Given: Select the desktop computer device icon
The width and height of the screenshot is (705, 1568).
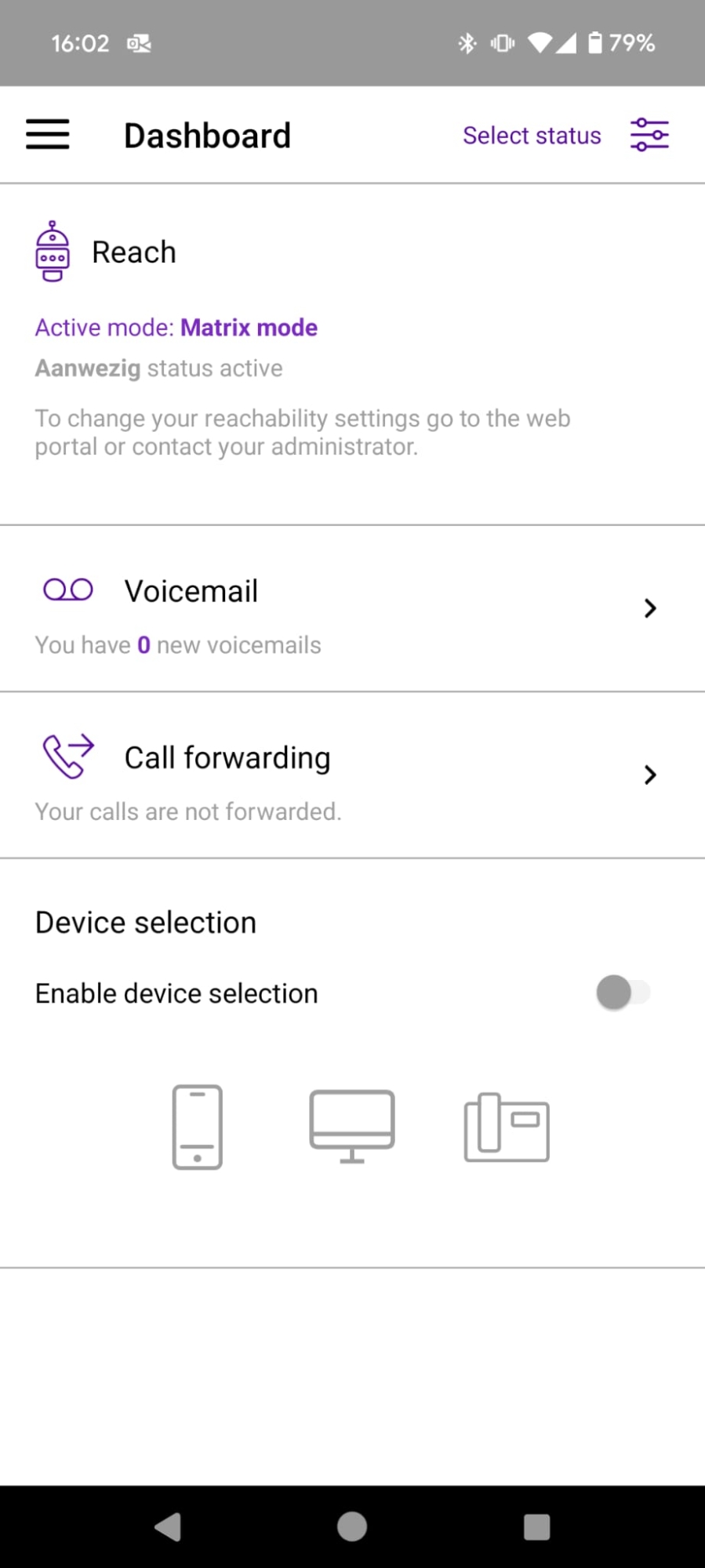Looking at the screenshot, I should click(352, 1127).
